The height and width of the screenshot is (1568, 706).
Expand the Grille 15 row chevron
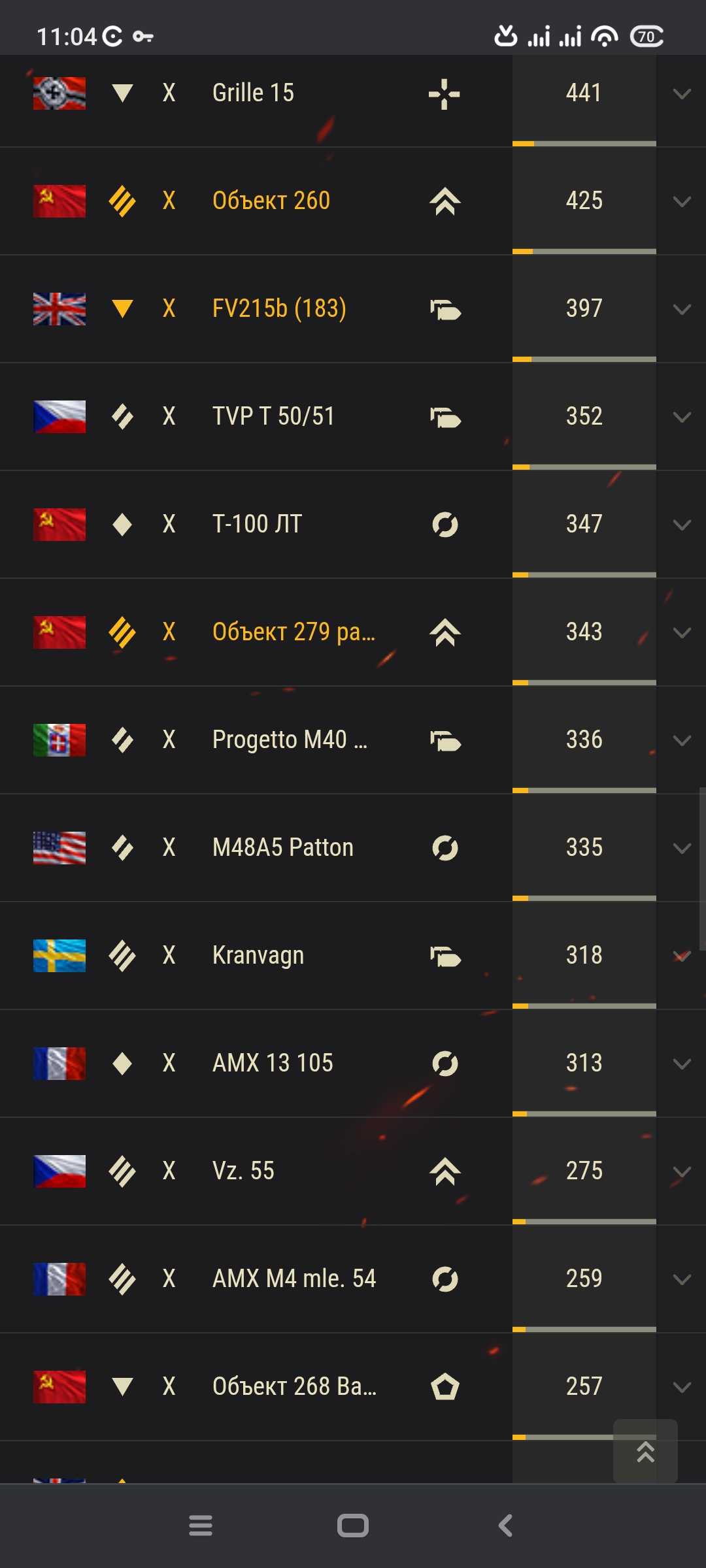pyautogui.click(x=682, y=94)
